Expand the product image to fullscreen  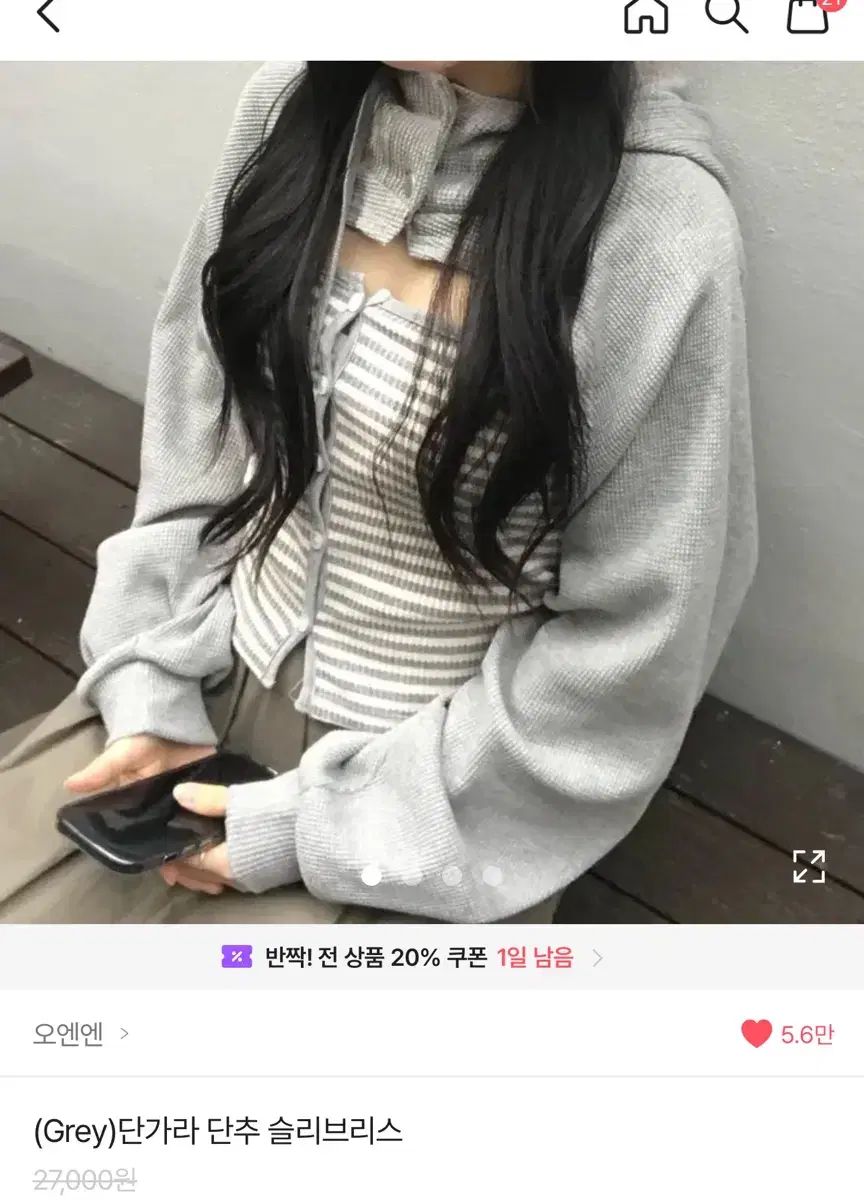pos(808,866)
